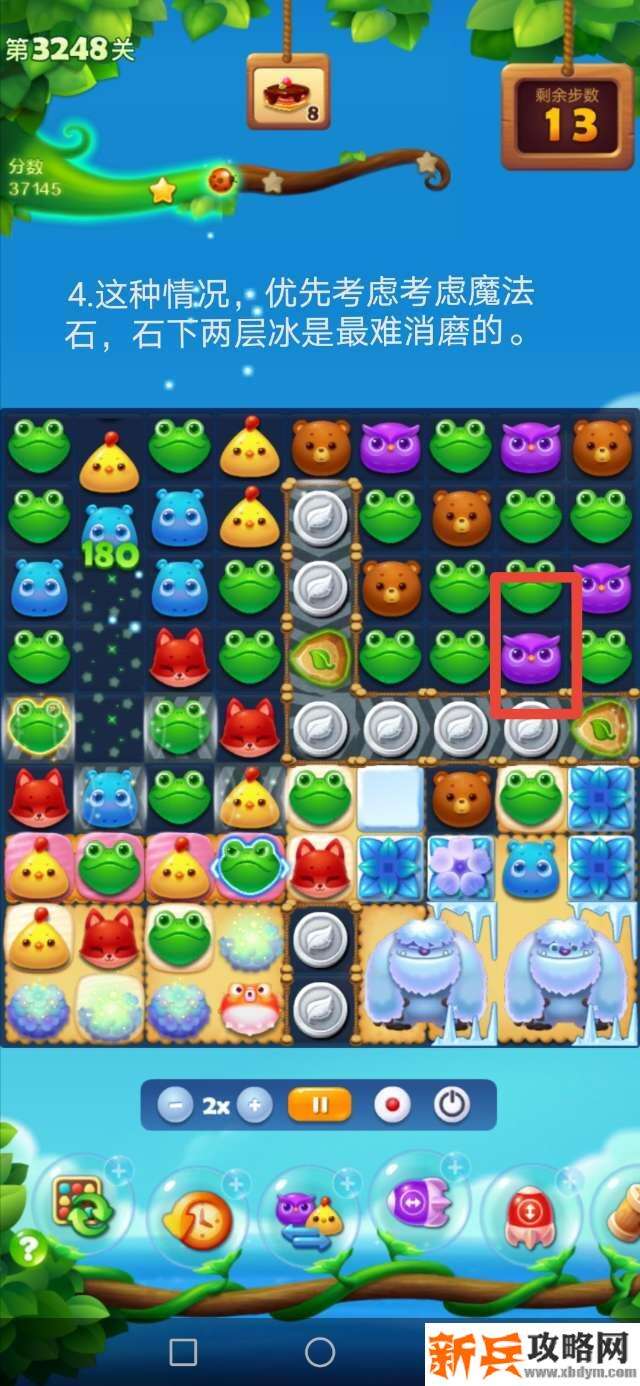This screenshot has width=640, height=1386.
Task: Start recording with the red dot button
Action: click(x=391, y=1106)
